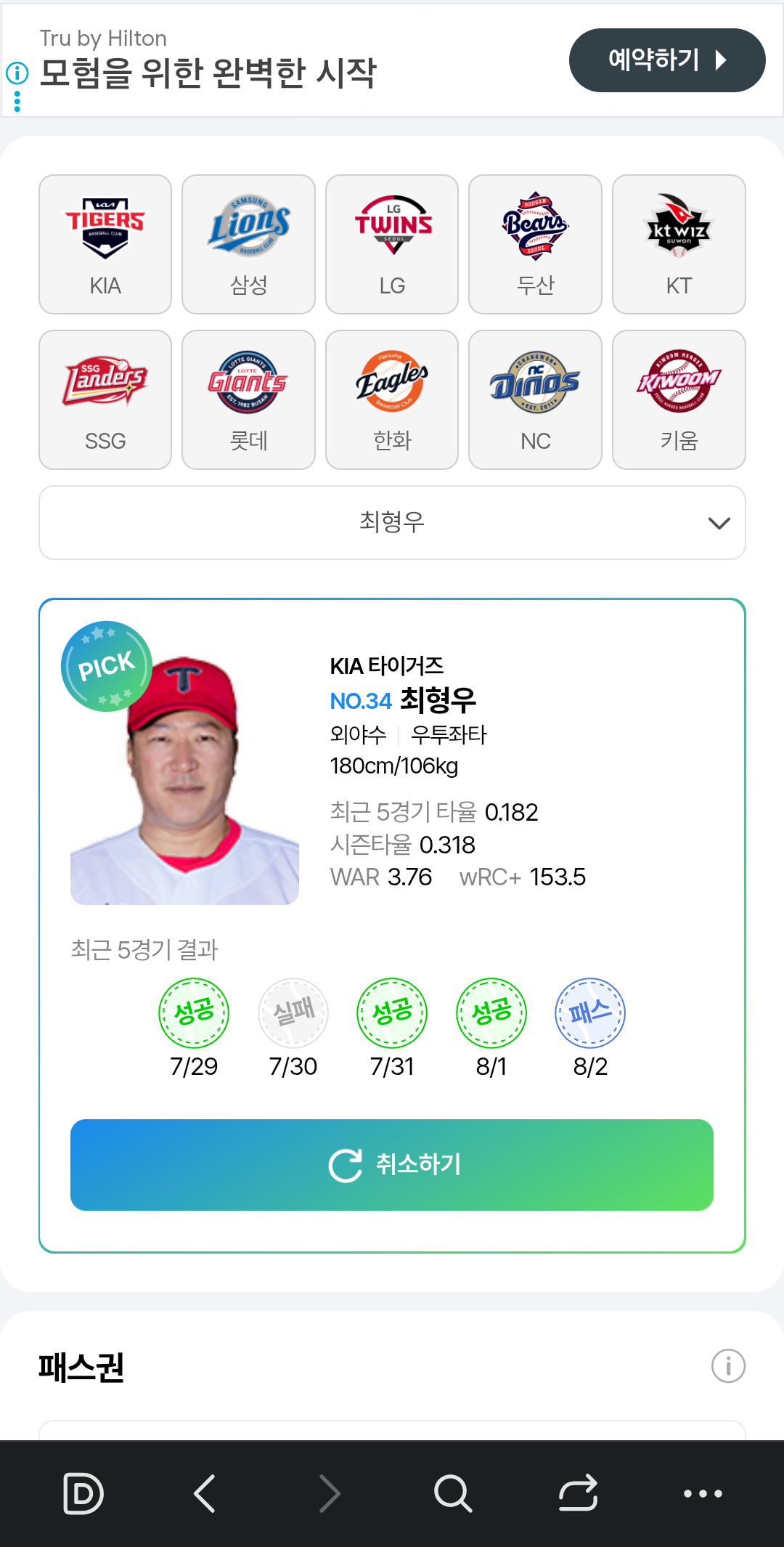Open the browser's three-dot more menu
This screenshot has height=1547, width=784.
[x=703, y=1493]
